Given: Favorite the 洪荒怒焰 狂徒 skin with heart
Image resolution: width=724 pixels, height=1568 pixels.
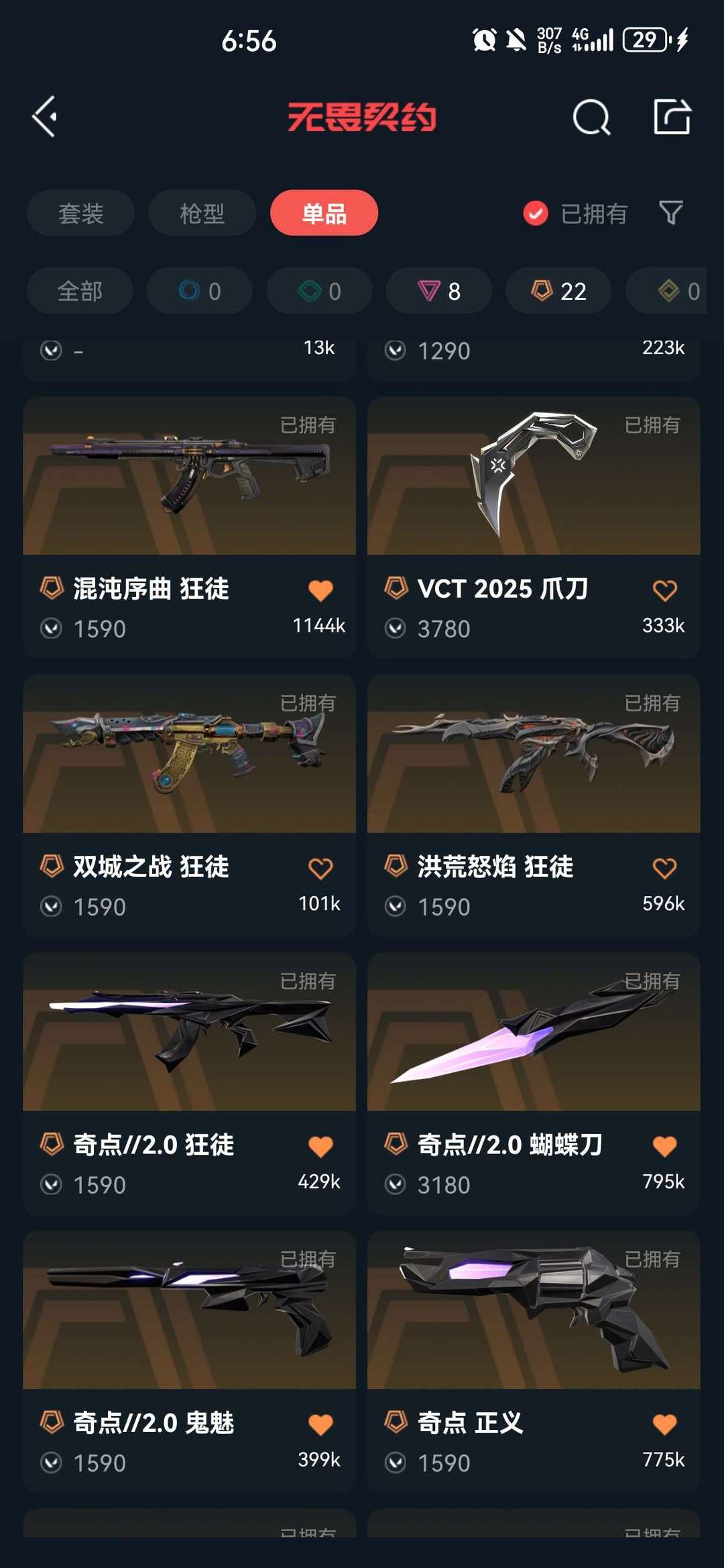Looking at the screenshot, I should (664, 869).
